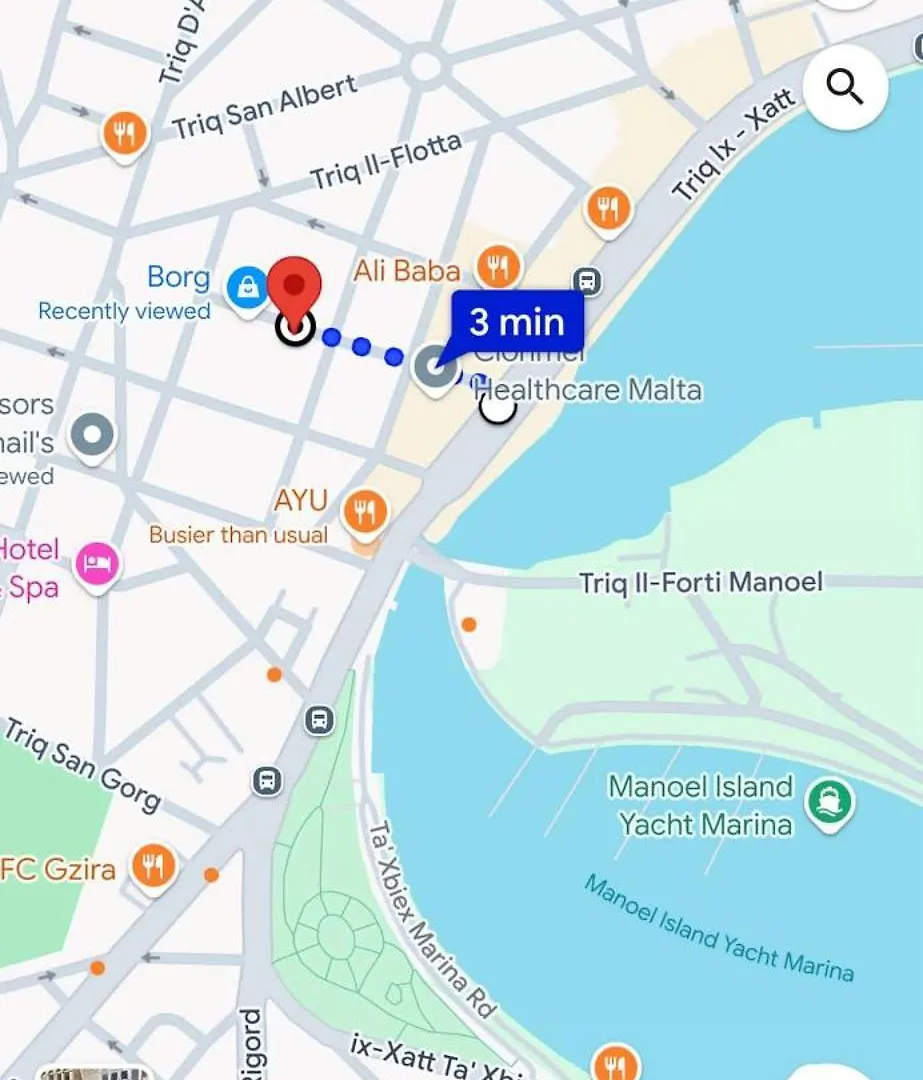The height and width of the screenshot is (1080, 923).
Task: Tap the Clonmel Healthcare Malta marker
Action: tap(435, 367)
